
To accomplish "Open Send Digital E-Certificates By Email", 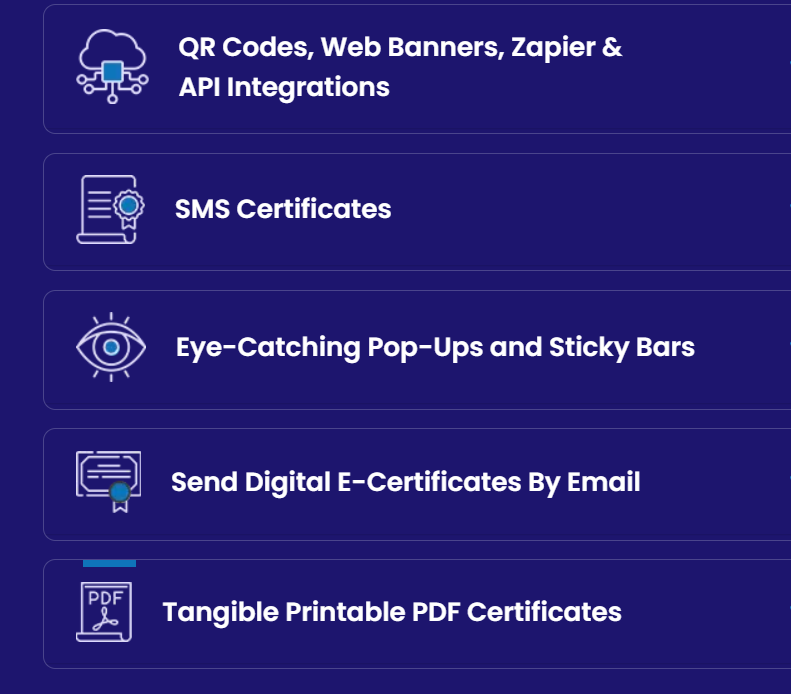I will pos(405,482).
